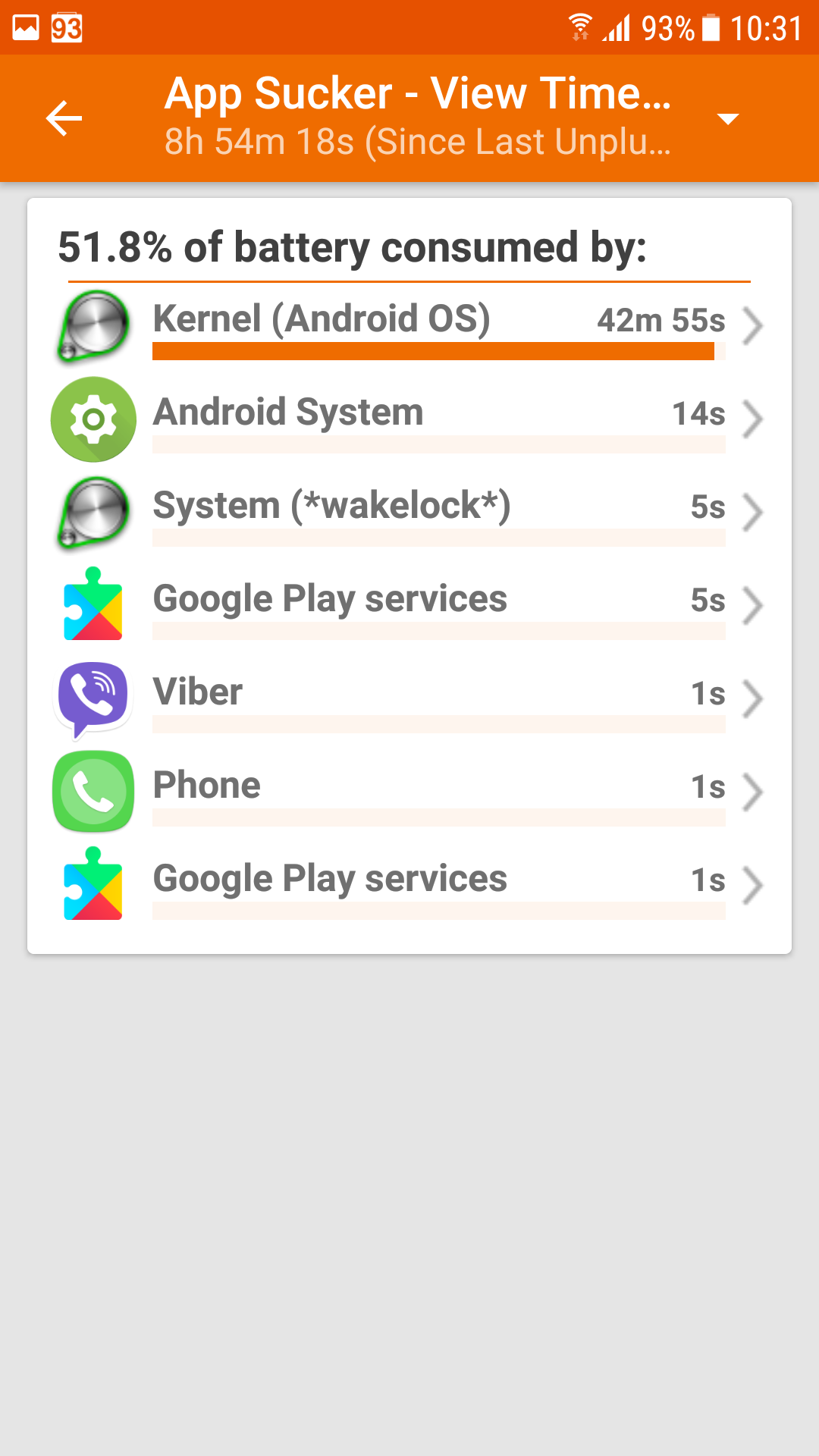
Task: View System (*wakelock*) details
Action: point(409,513)
